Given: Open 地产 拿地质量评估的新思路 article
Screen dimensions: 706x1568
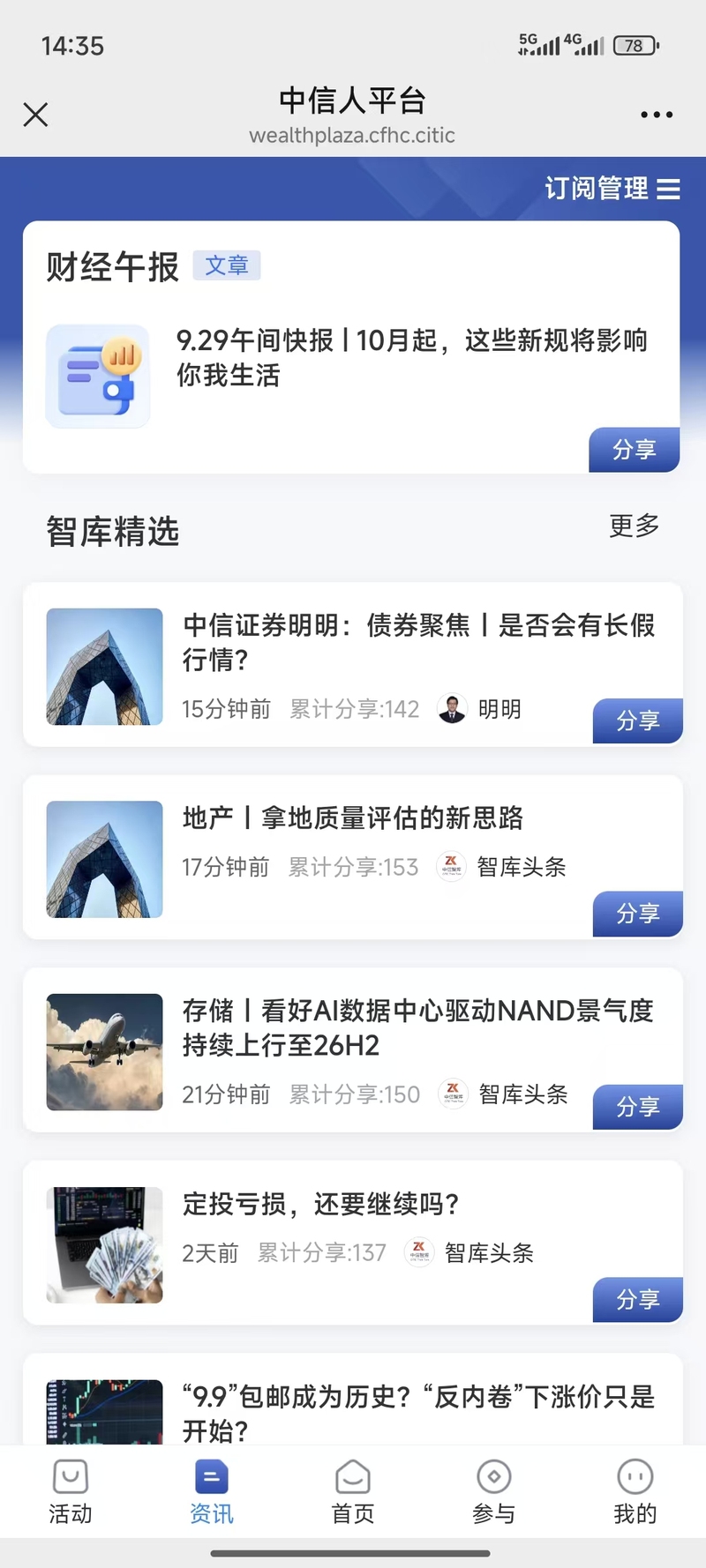Looking at the screenshot, I should 353,818.
